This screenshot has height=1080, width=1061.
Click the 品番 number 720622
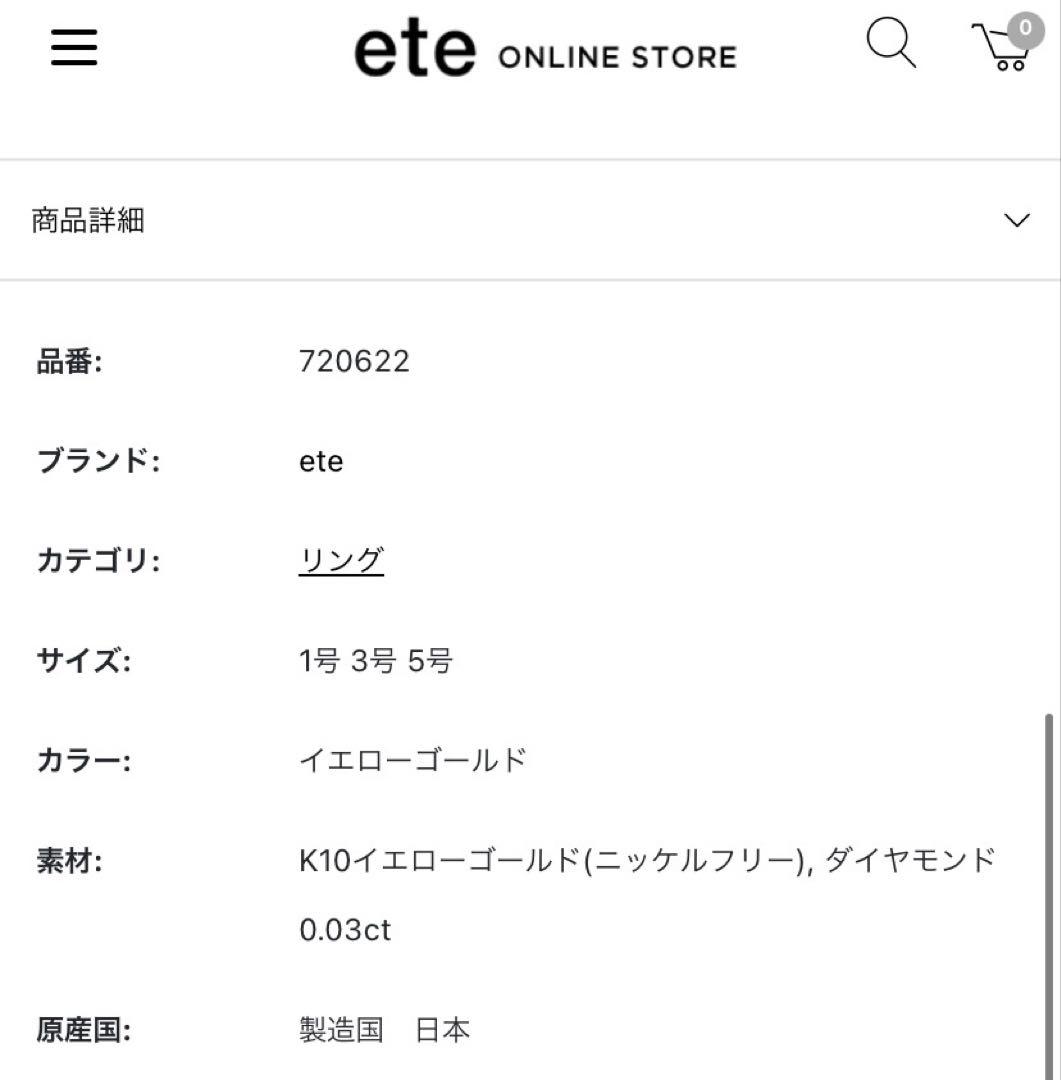pos(354,360)
